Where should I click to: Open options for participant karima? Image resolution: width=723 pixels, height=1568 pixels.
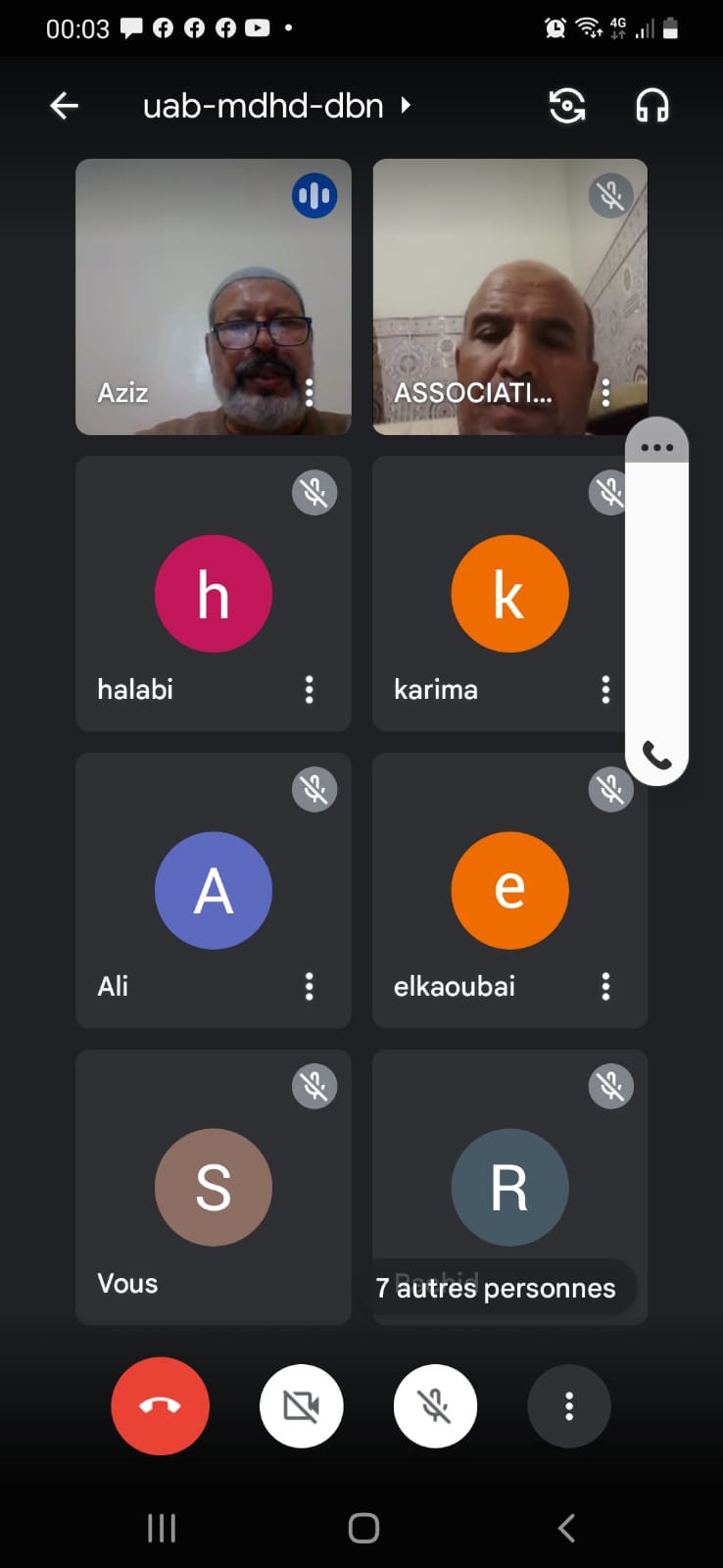click(606, 690)
